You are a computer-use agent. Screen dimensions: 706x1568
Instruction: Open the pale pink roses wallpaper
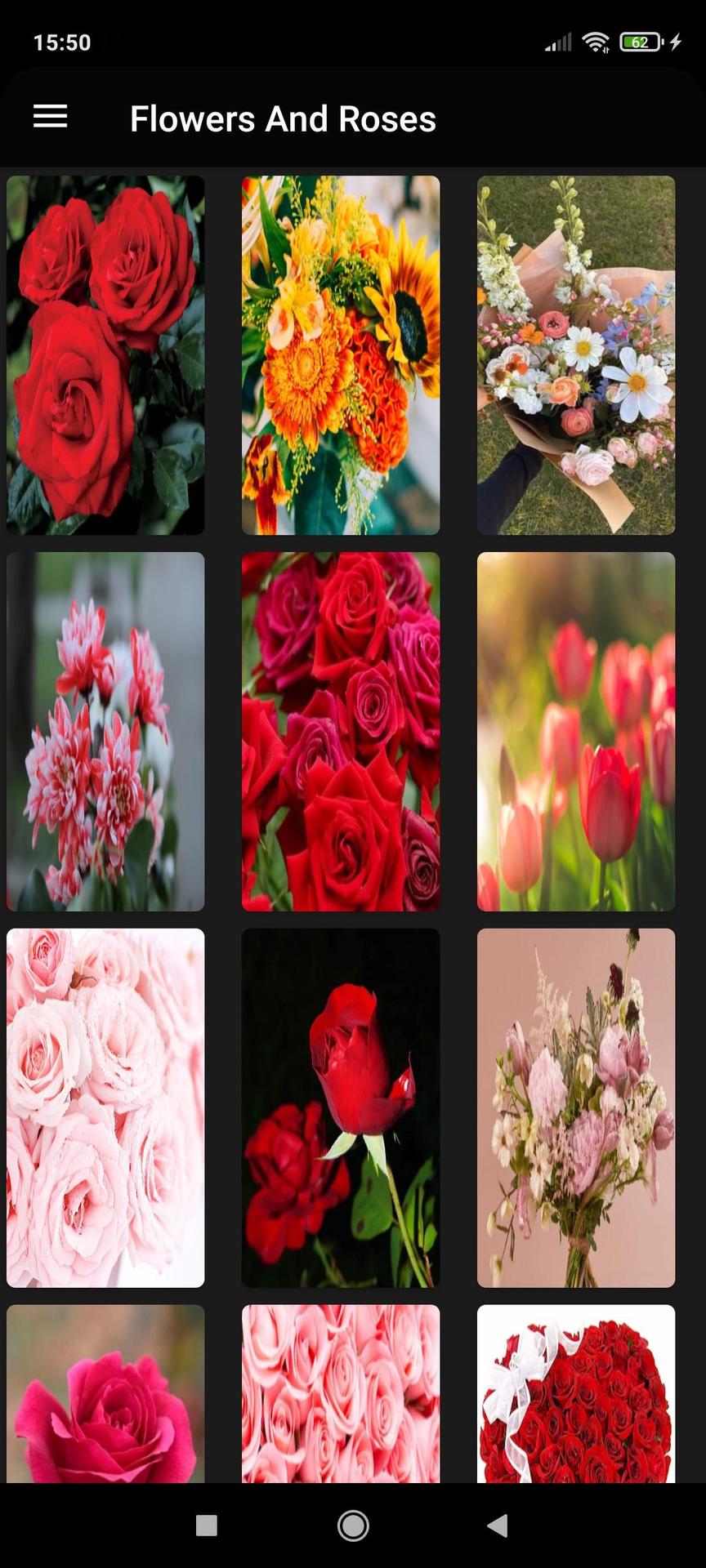(105, 1108)
